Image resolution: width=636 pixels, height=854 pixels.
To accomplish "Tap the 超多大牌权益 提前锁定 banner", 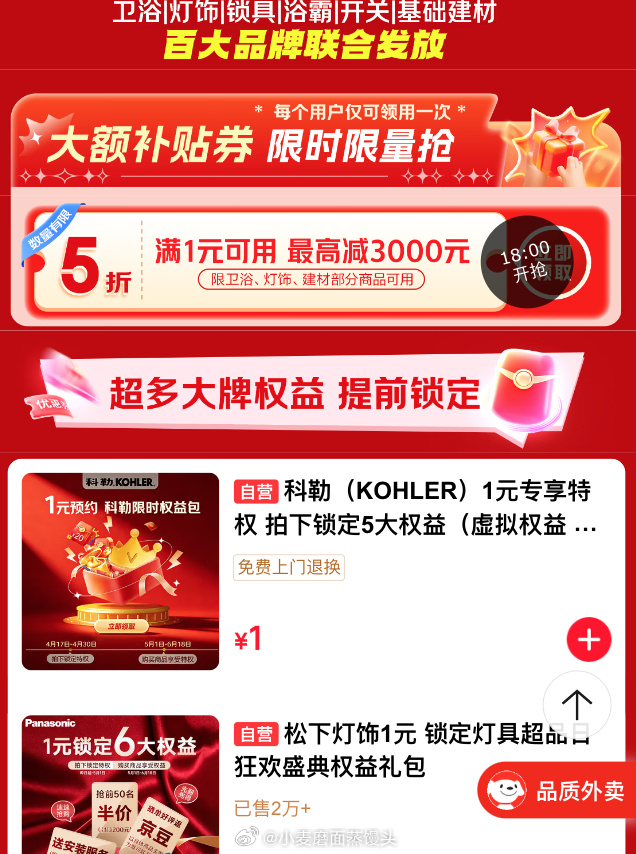I will (300, 393).
